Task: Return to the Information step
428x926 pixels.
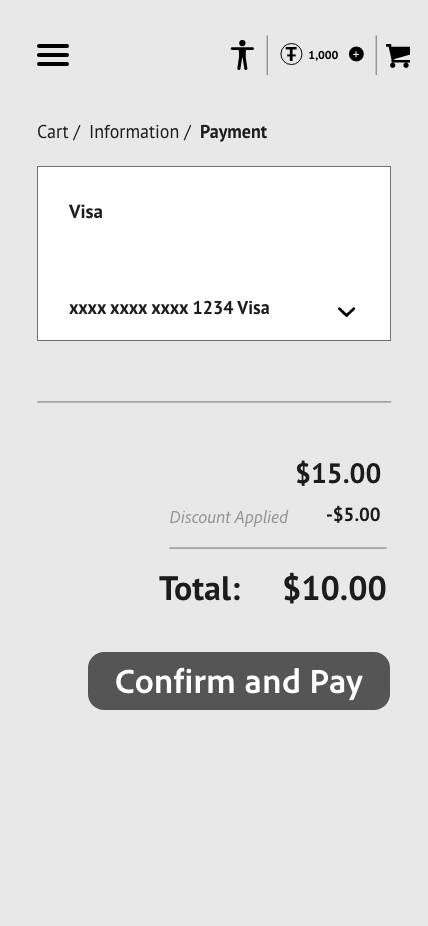Action: pos(134,132)
